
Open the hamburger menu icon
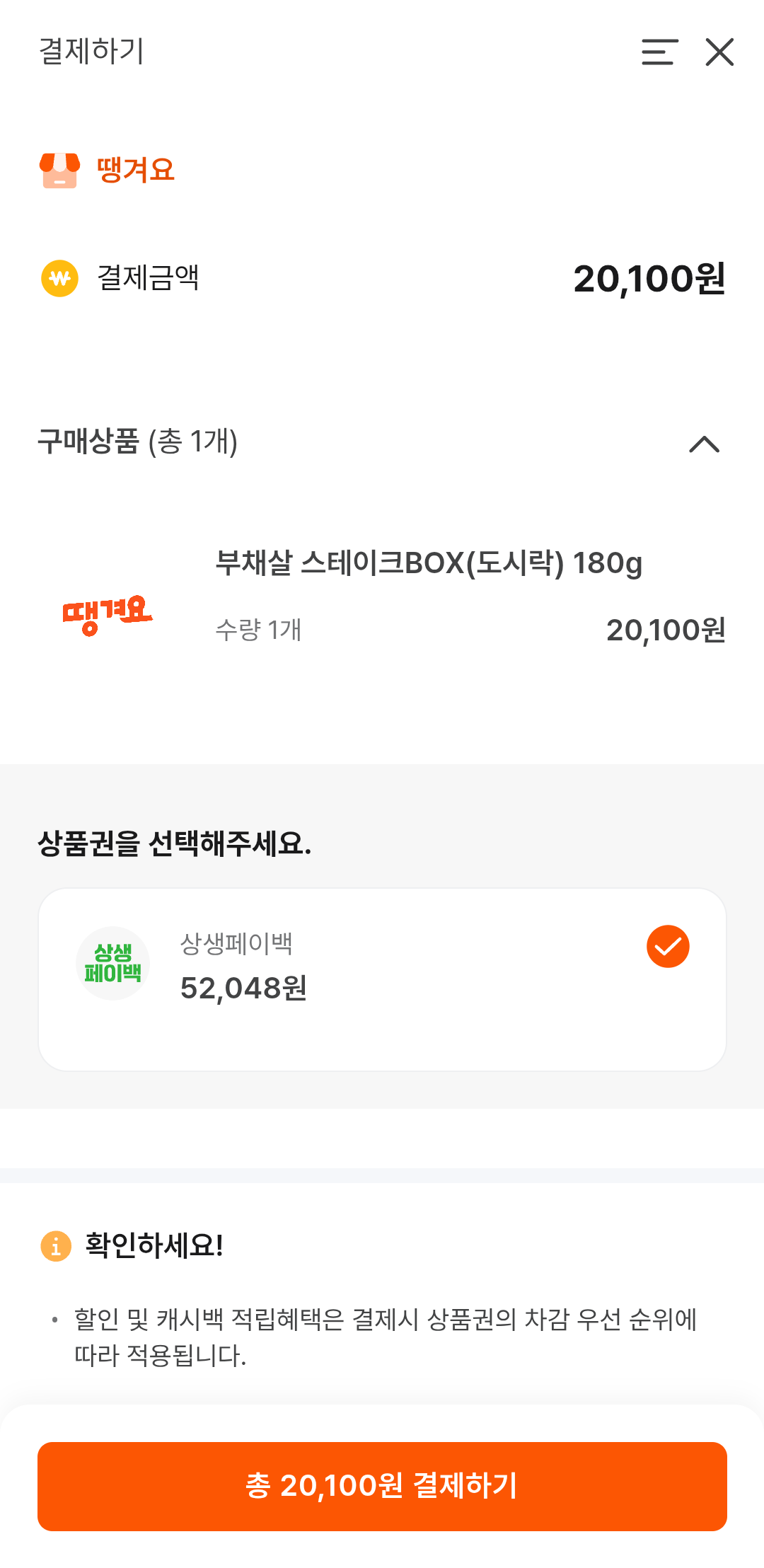(659, 52)
